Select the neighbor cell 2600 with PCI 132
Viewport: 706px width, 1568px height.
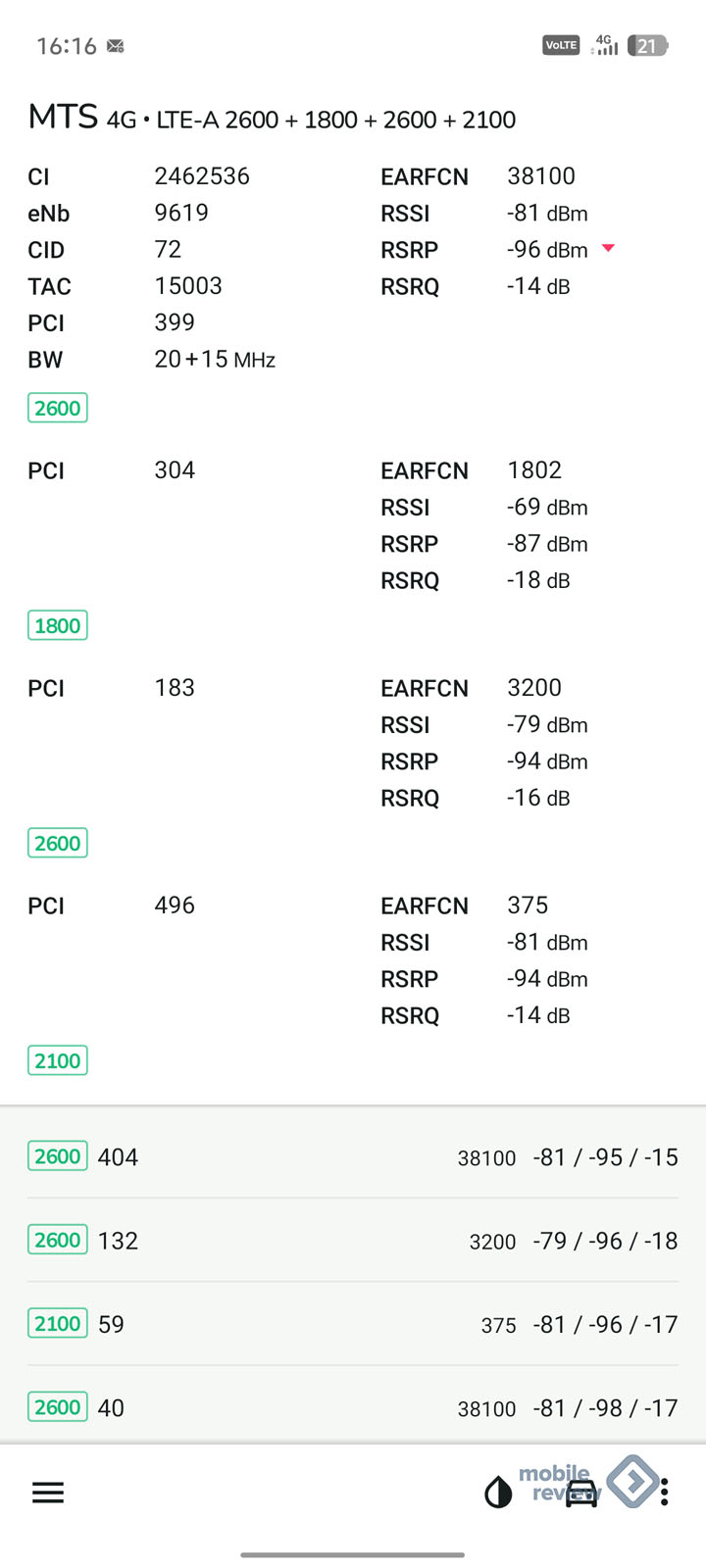353,1241
